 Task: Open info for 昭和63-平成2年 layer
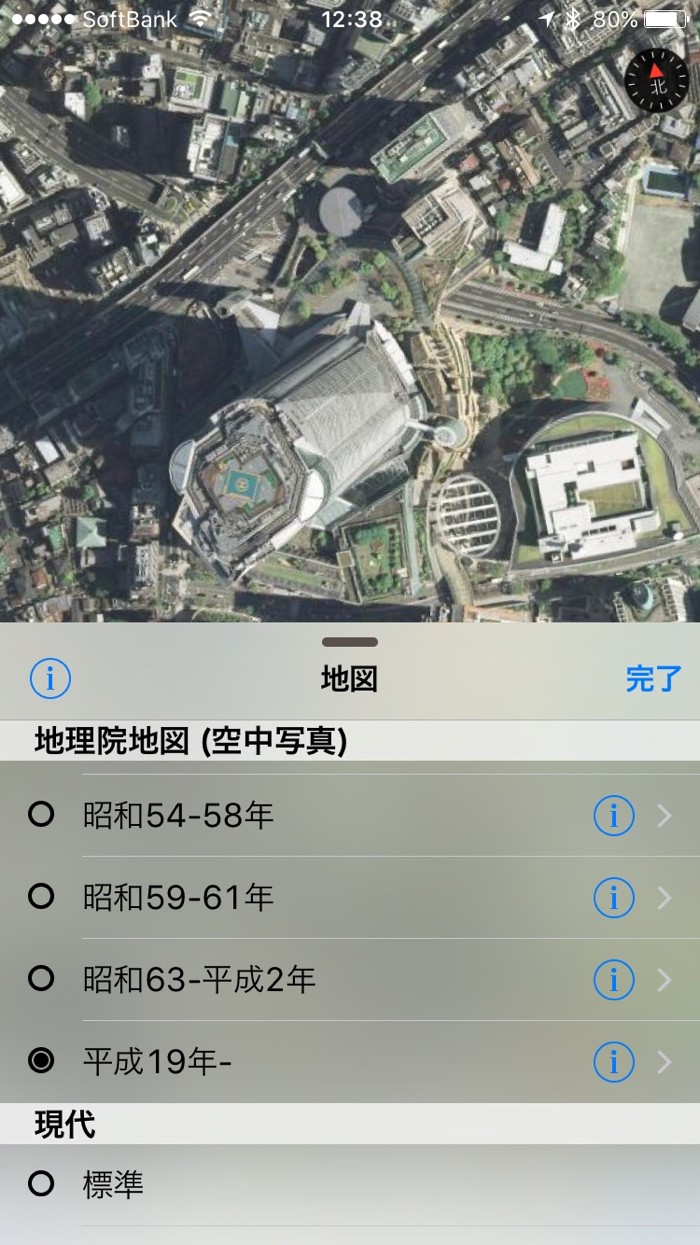(613, 980)
